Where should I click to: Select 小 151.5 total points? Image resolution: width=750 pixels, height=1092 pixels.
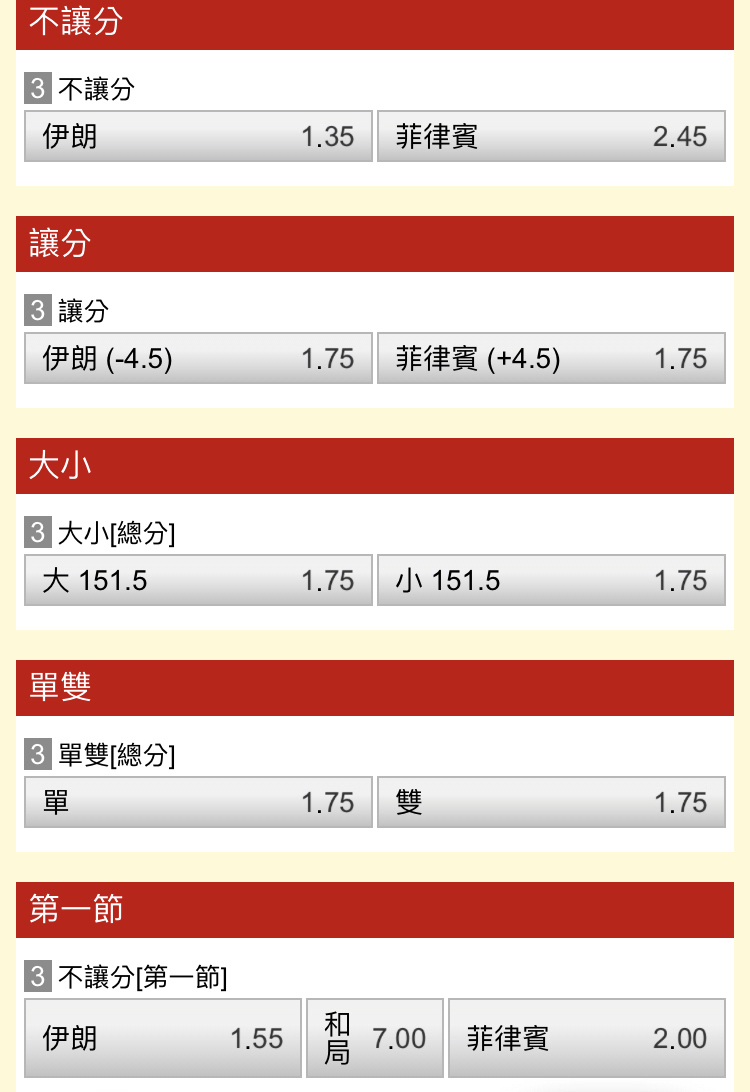click(x=551, y=580)
